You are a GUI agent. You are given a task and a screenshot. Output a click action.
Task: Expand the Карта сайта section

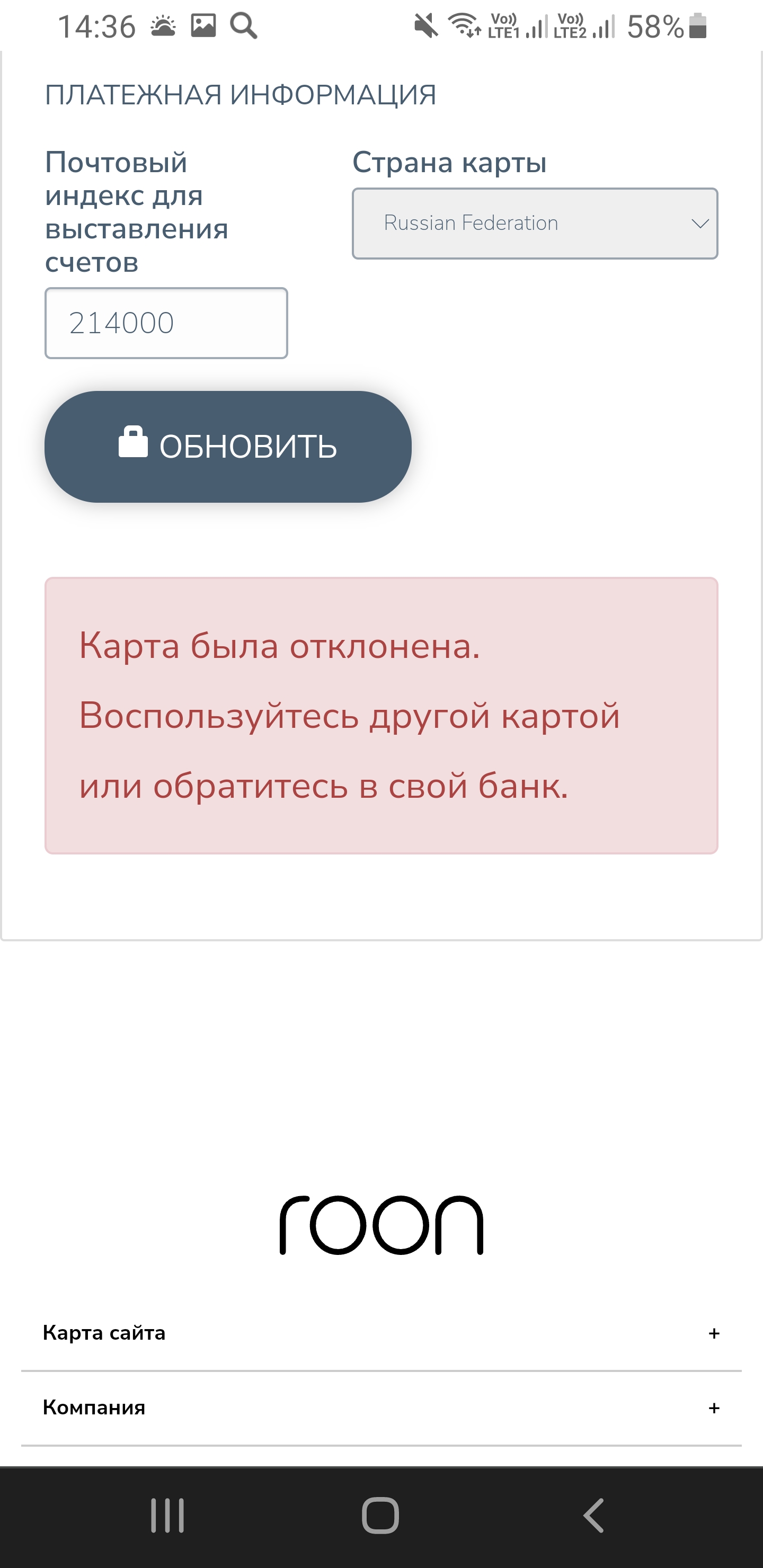[x=381, y=1333]
